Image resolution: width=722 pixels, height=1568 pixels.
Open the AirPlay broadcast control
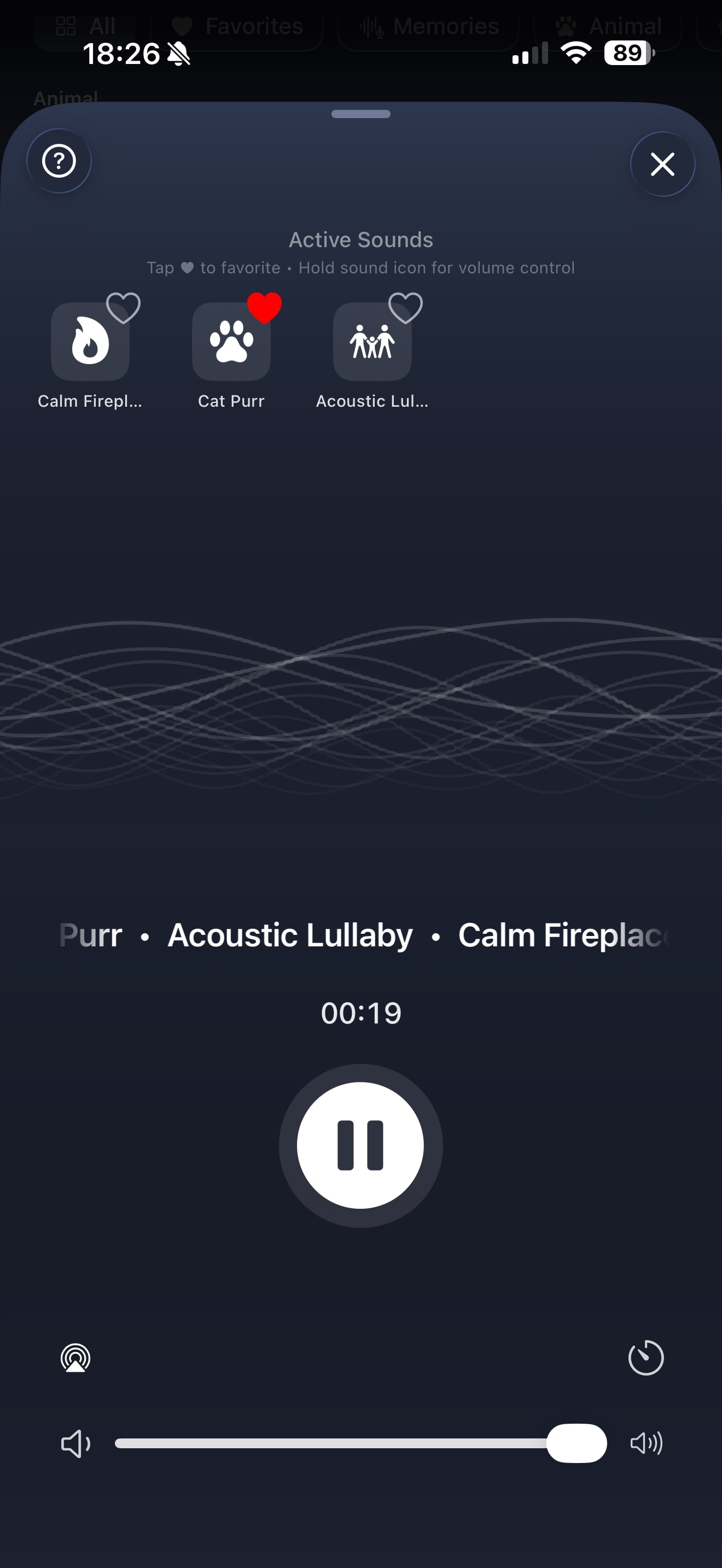(75, 1359)
